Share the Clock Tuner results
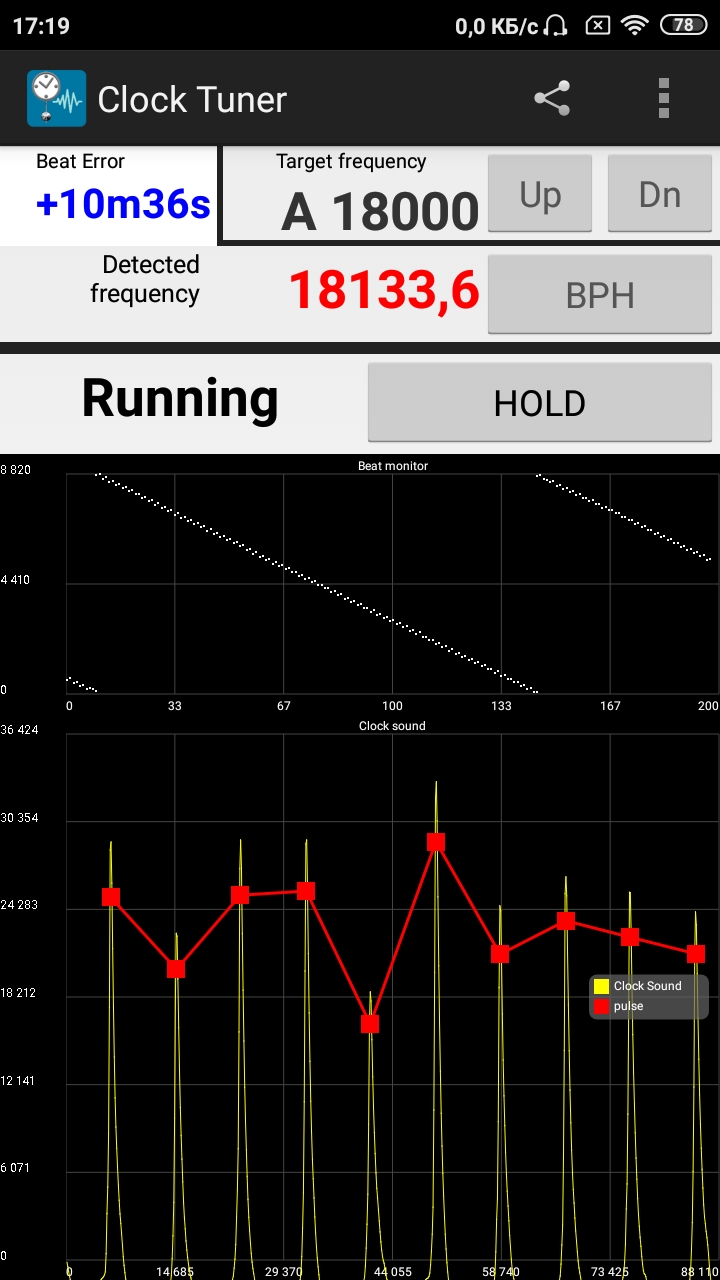Viewport: 720px width, 1280px height. pos(552,98)
